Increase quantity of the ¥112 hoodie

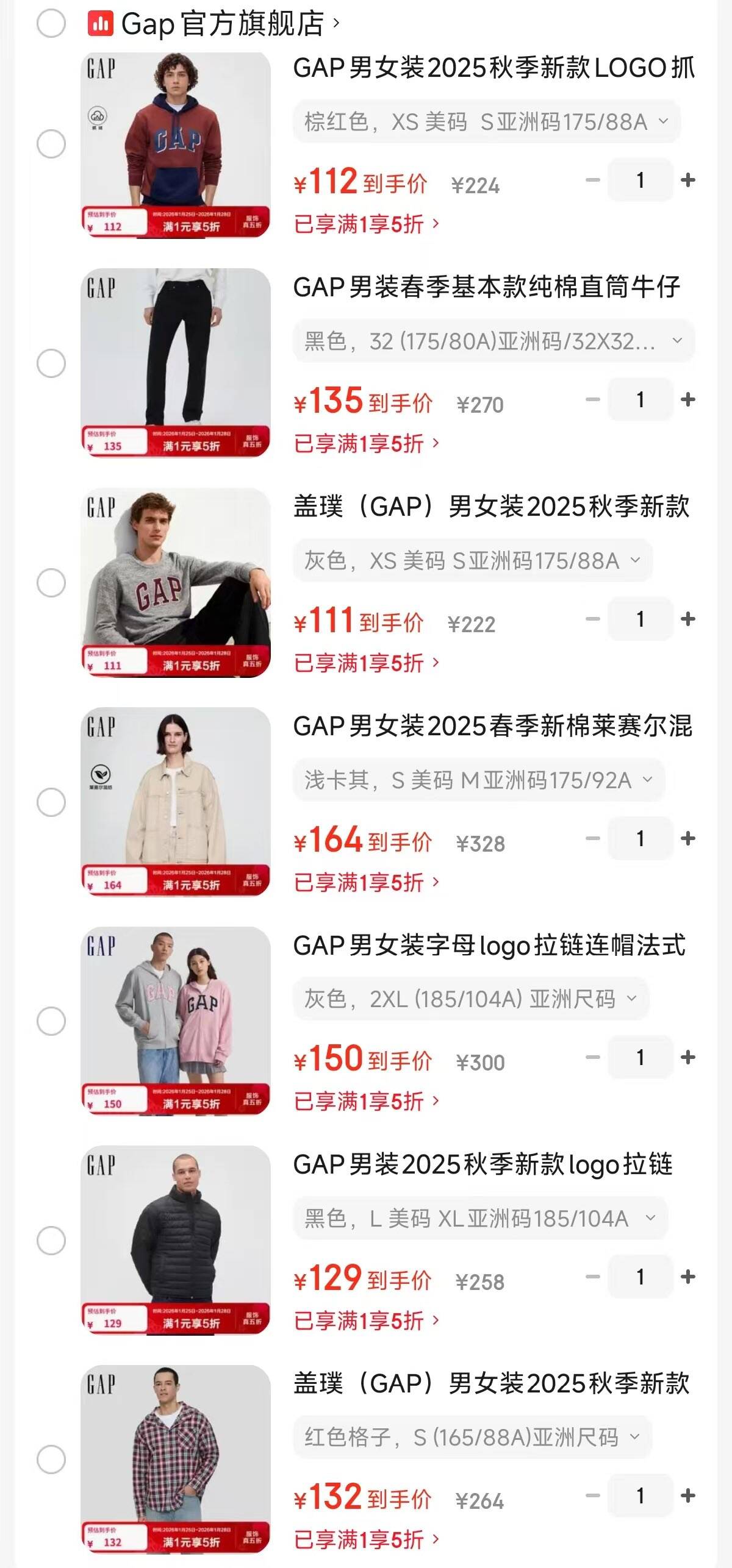point(687,180)
